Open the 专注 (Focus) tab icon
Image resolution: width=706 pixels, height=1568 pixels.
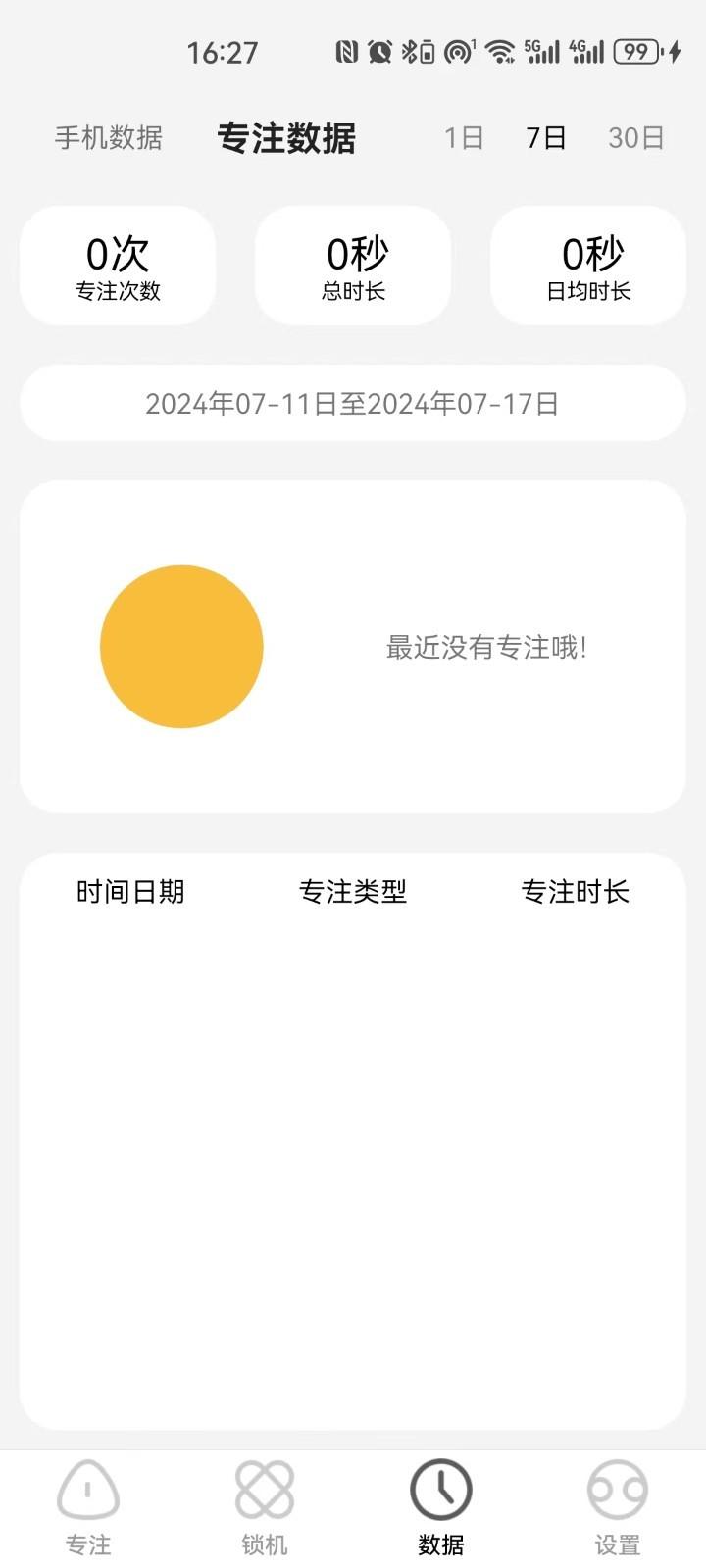point(89,1492)
